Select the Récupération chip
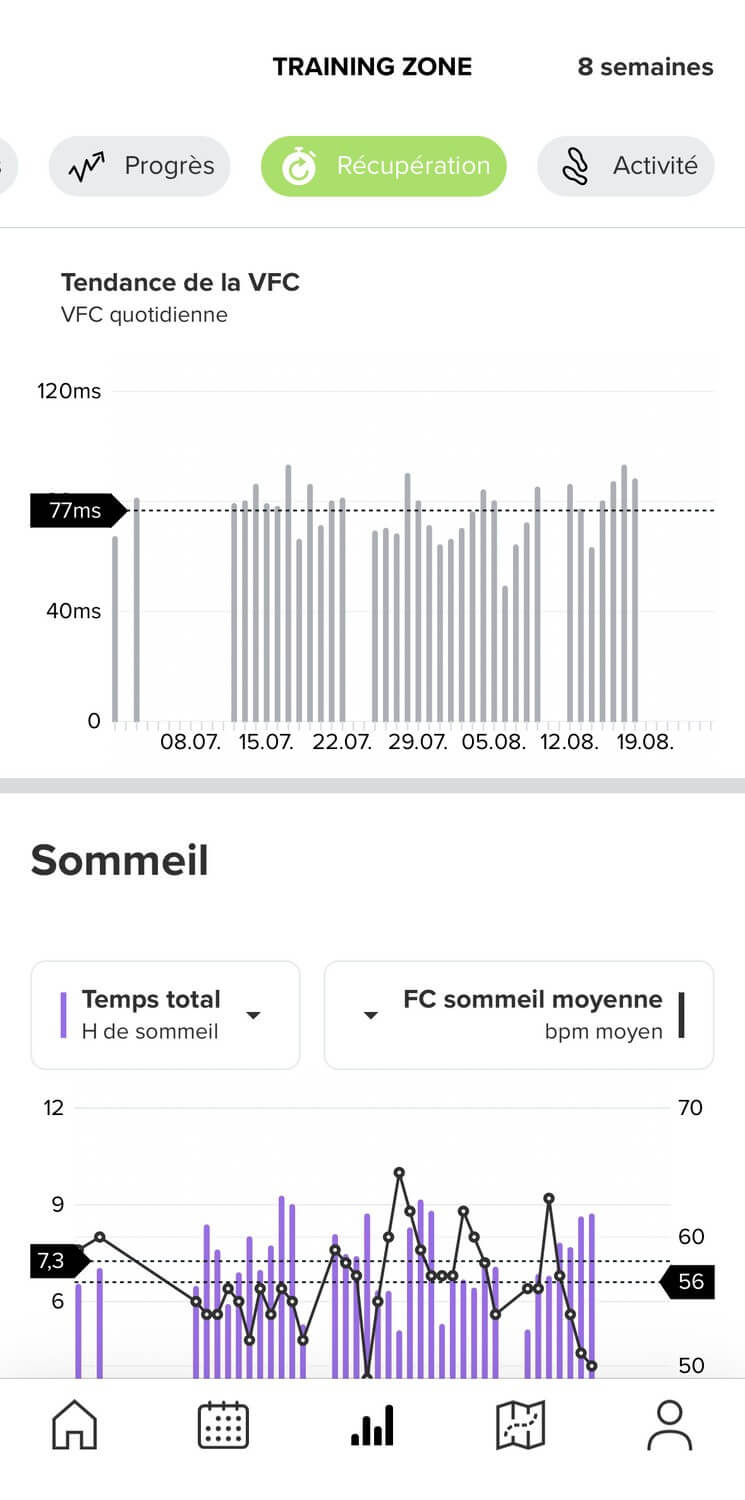745x1500 pixels. pos(384,166)
